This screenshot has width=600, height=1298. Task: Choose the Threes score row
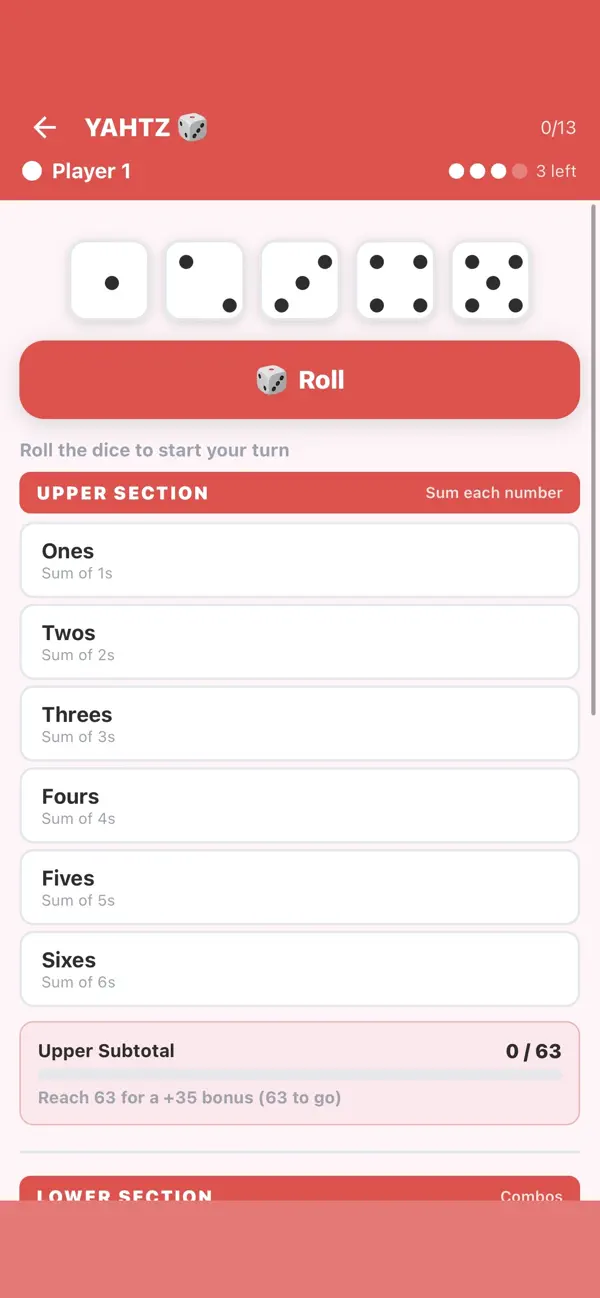(x=300, y=724)
